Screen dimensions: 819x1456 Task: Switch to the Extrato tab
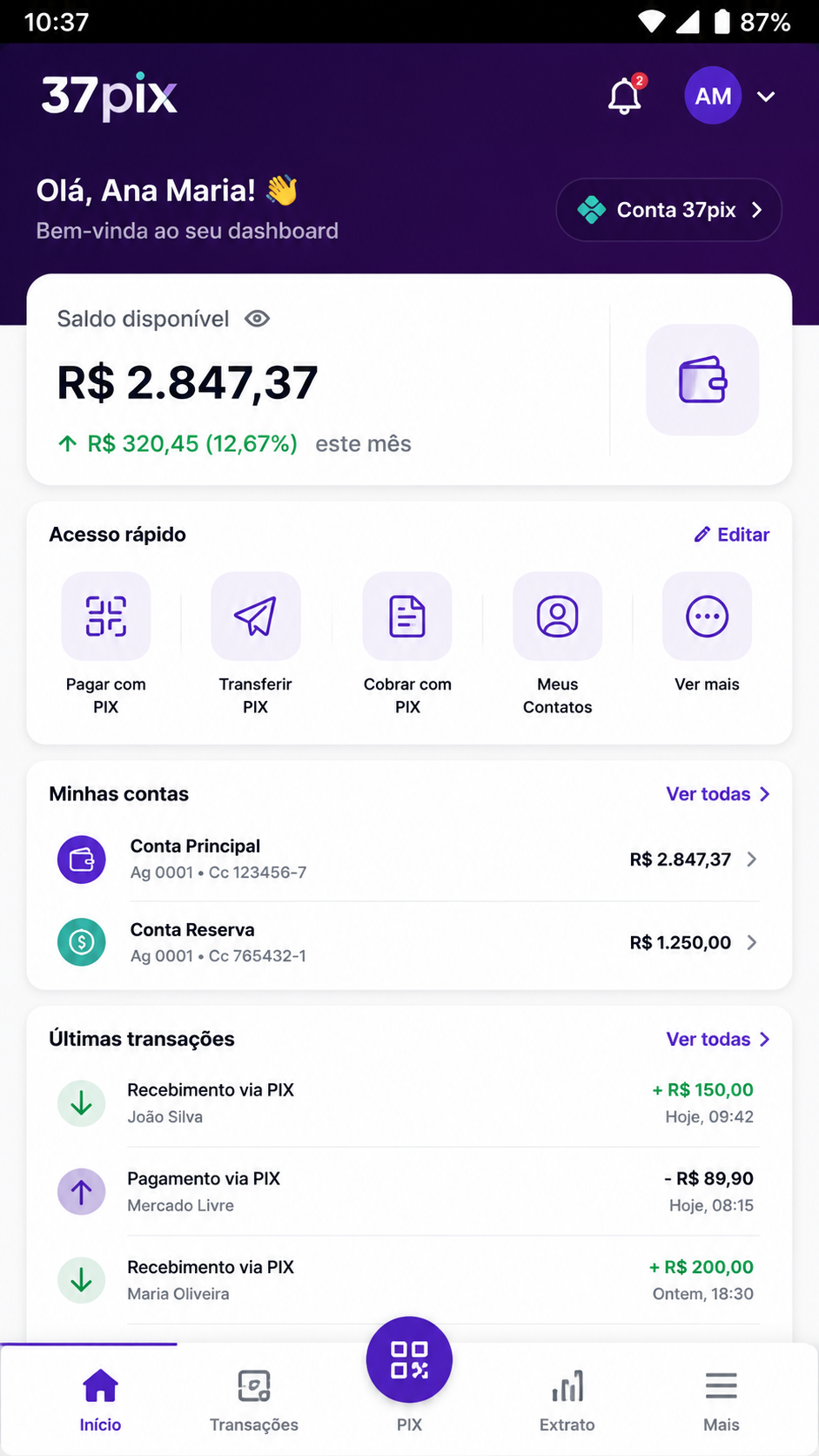click(x=567, y=1400)
